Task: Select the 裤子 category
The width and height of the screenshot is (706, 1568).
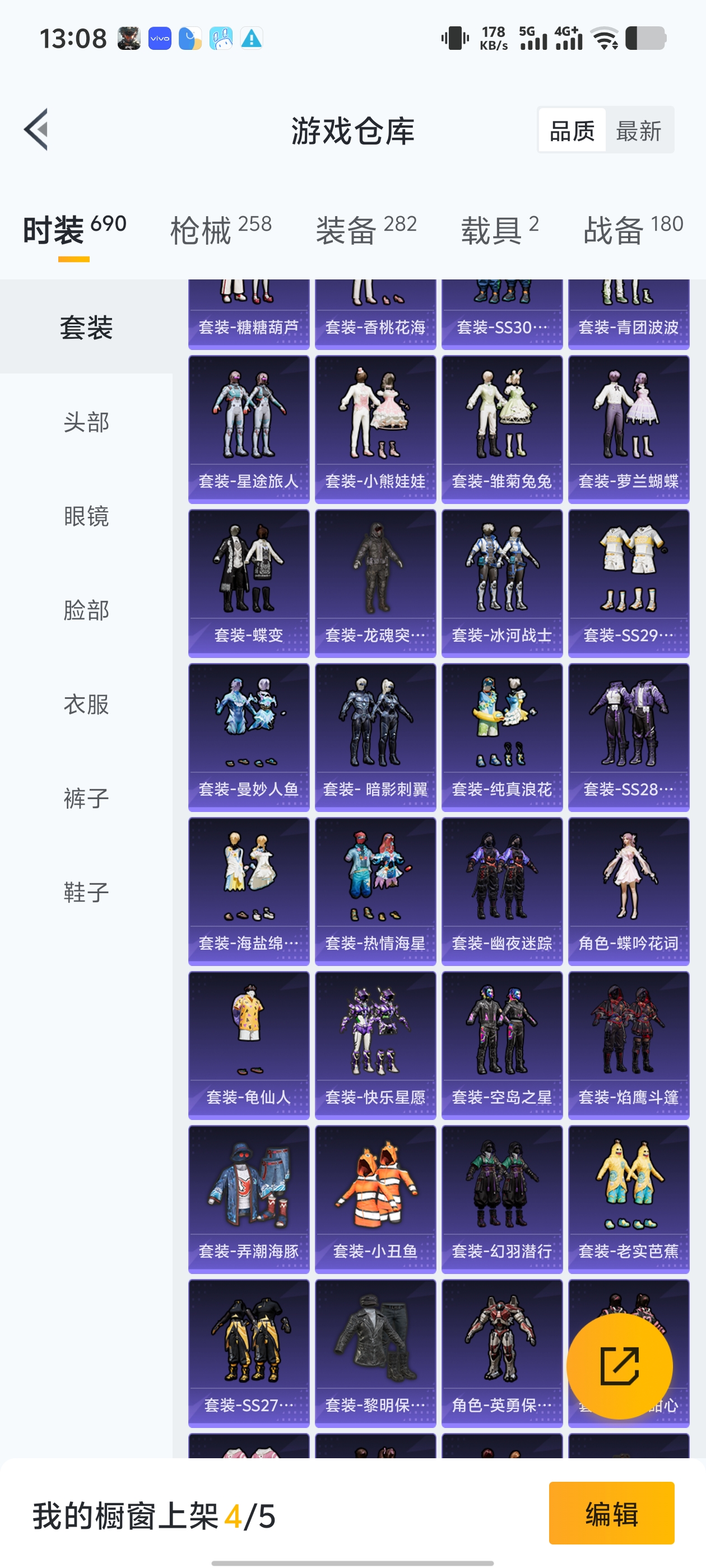Action: 86,798
